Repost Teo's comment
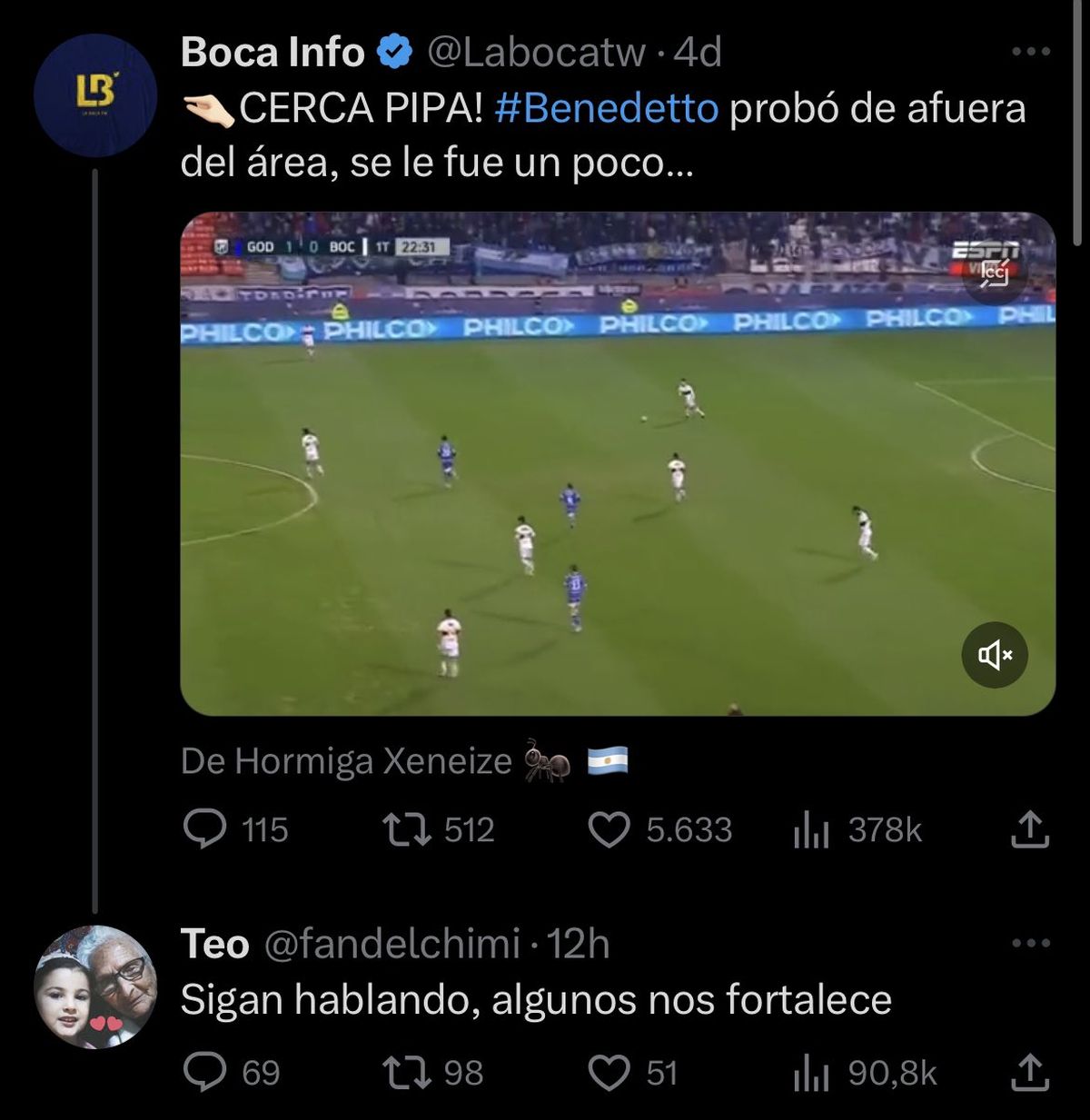The height and width of the screenshot is (1120, 1090). tap(407, 1073)
